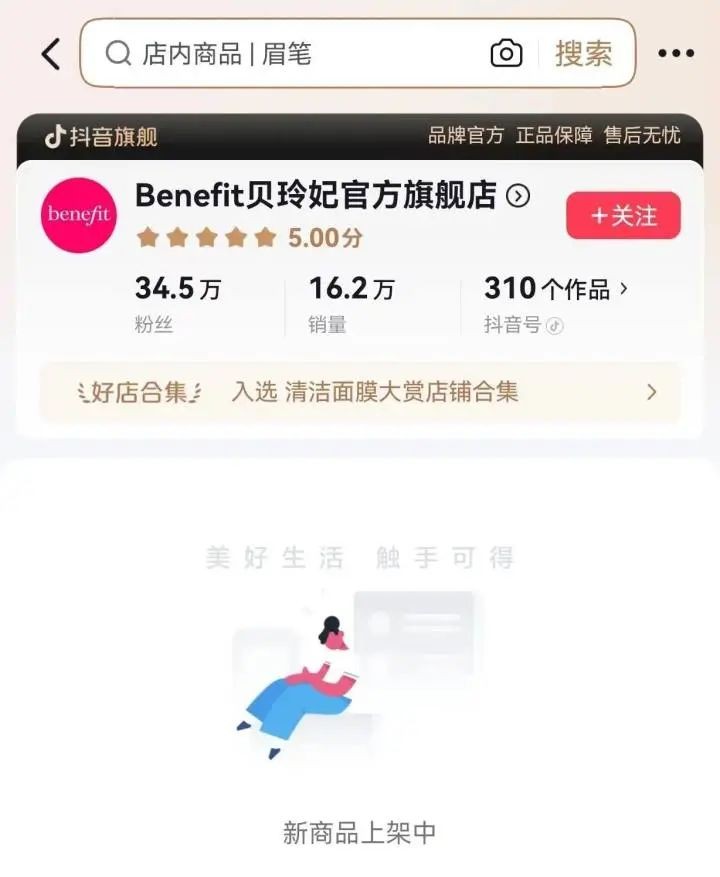View the 310个作品 works
The height and width of the screenshot is (877, 720).
(556, 290)
